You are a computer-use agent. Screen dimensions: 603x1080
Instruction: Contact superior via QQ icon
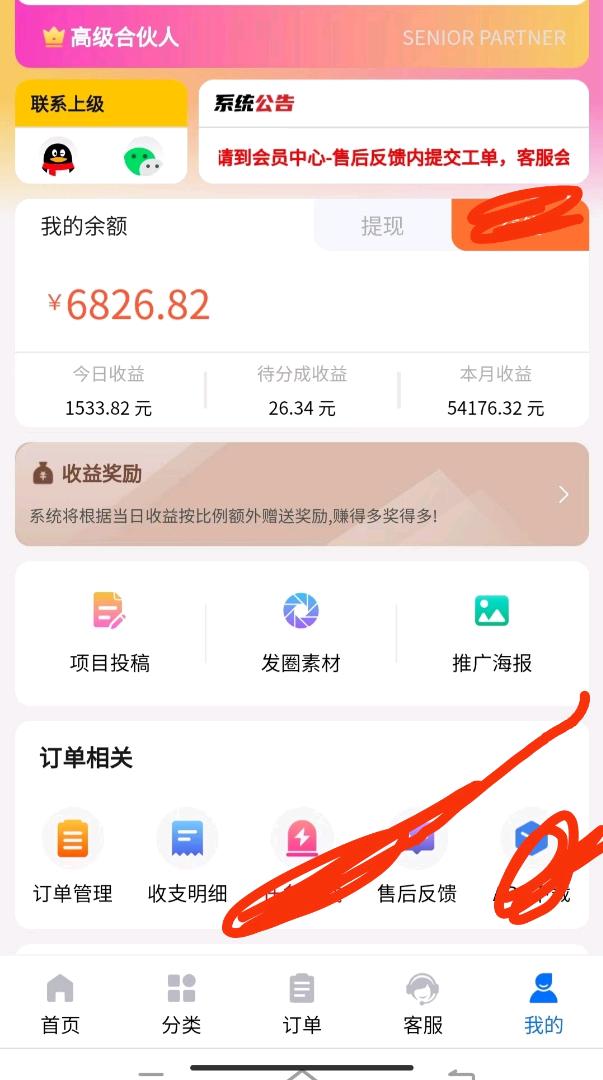point(59,157)
